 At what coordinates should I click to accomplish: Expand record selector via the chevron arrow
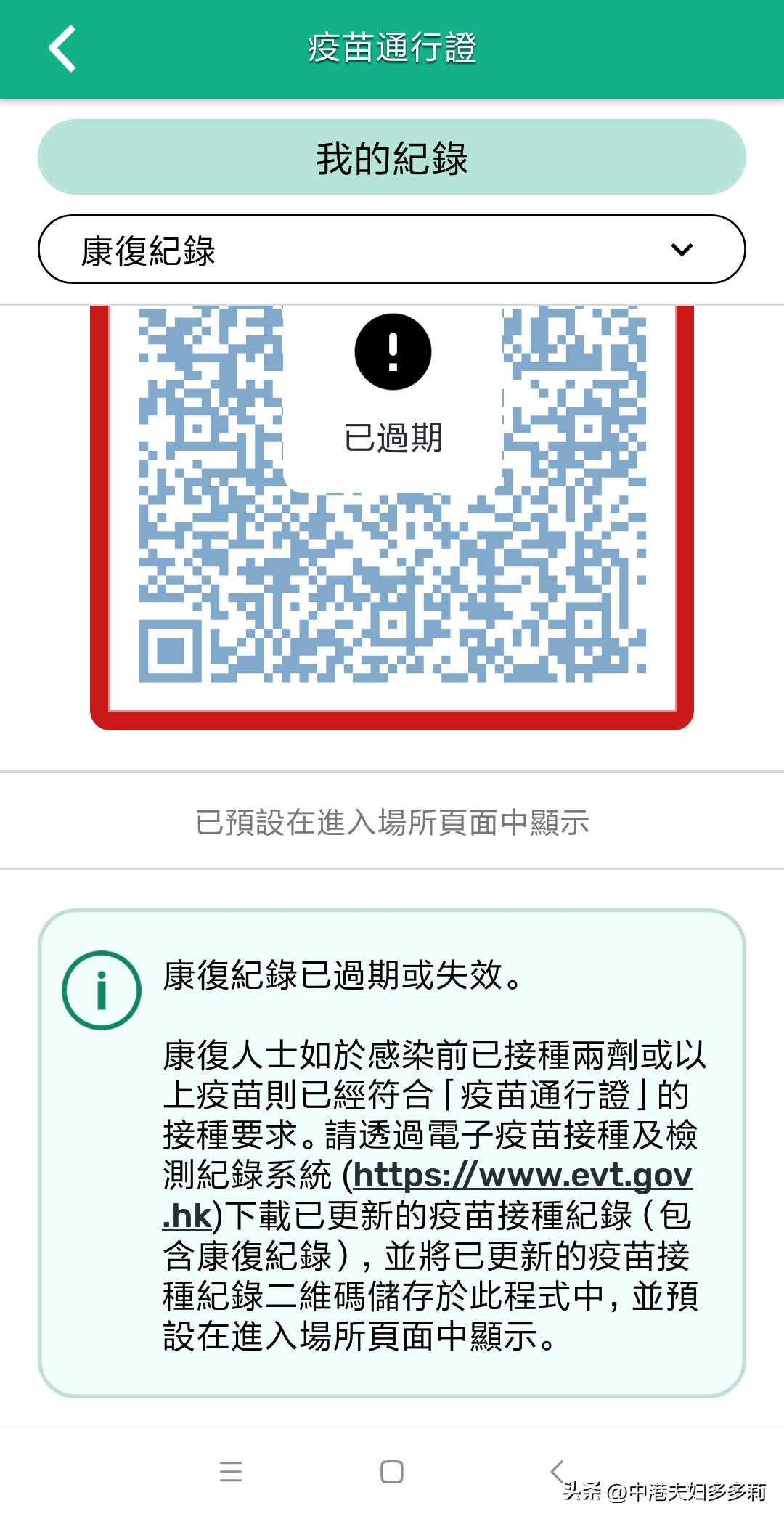680,249
